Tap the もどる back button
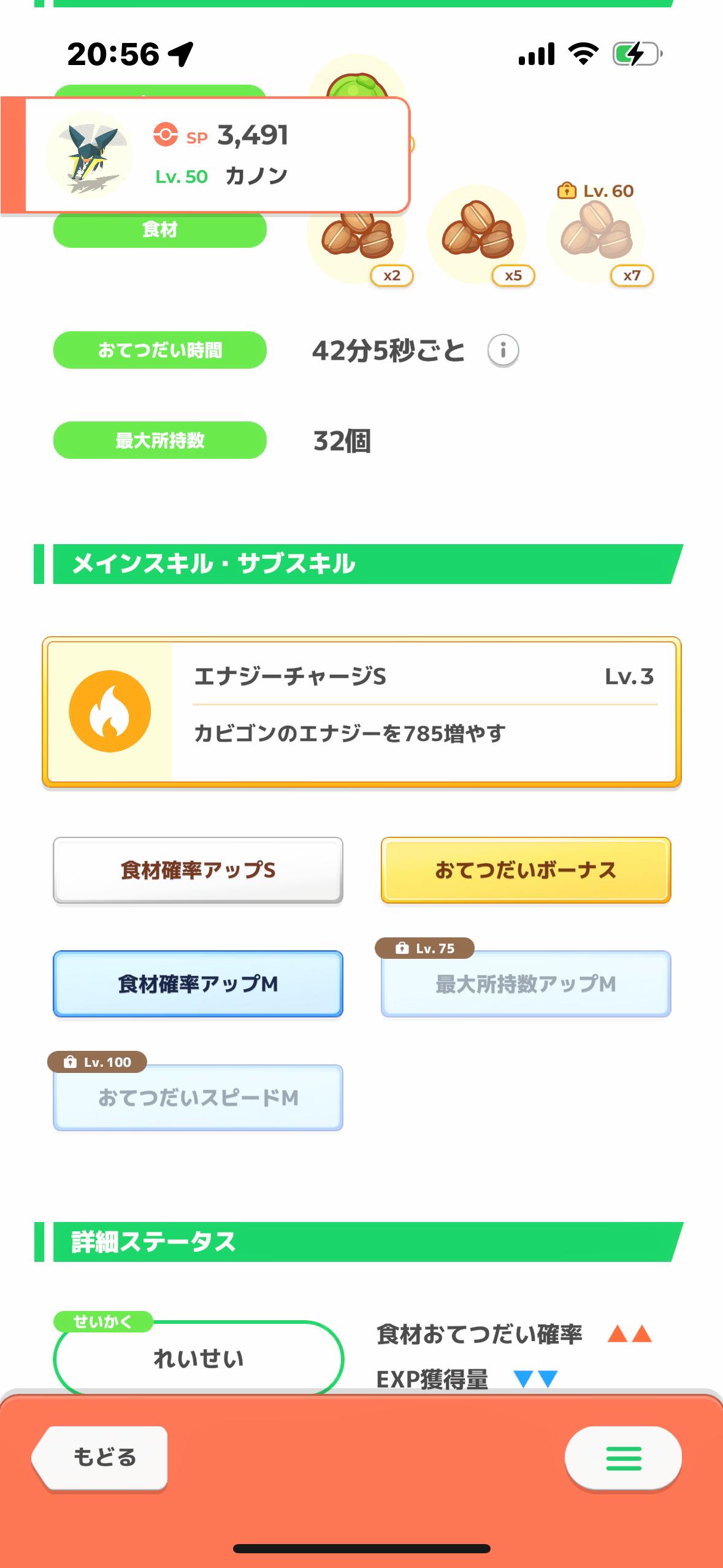Screen dimensions: 723x1568 pyautogui.click(x=100, y=1457)
